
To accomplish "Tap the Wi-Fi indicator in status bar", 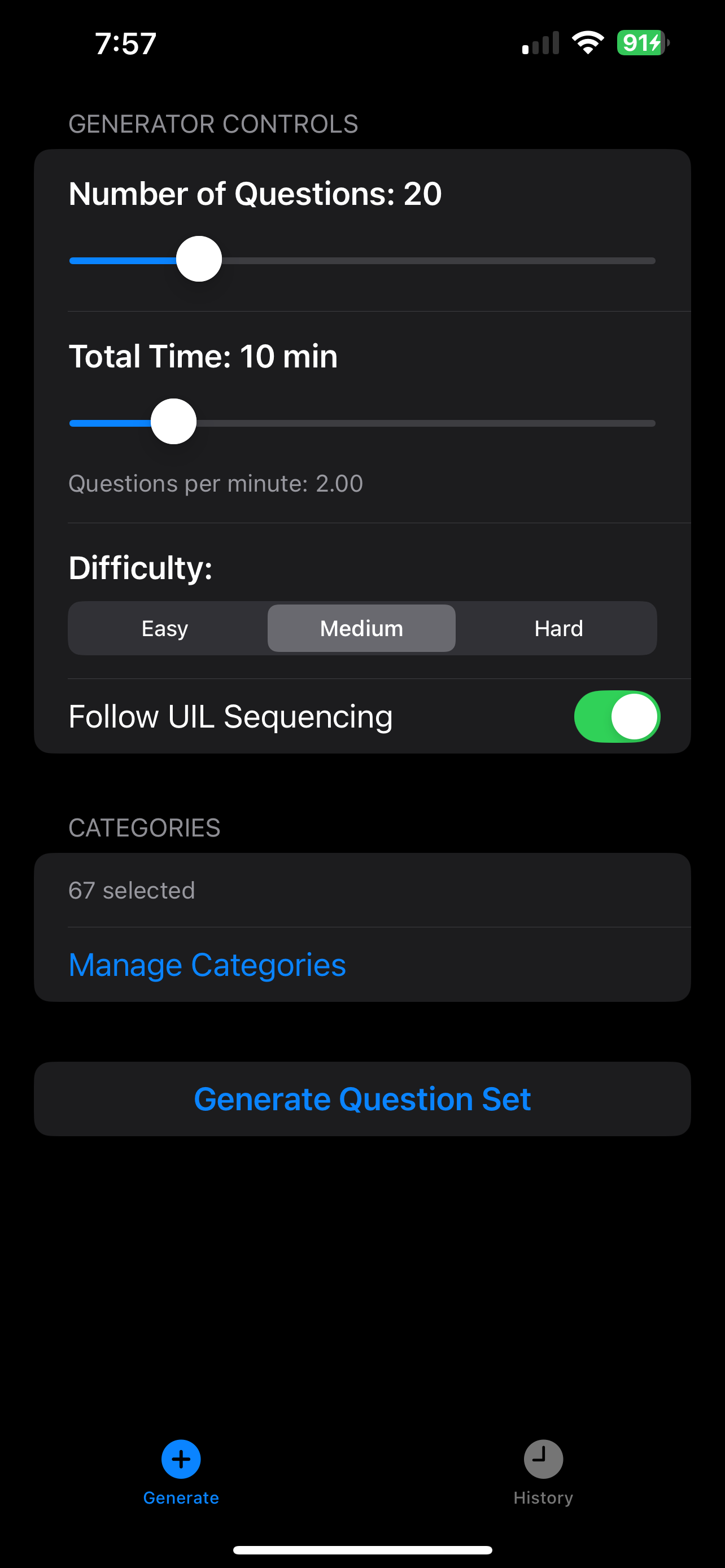I will click(586, 44).
